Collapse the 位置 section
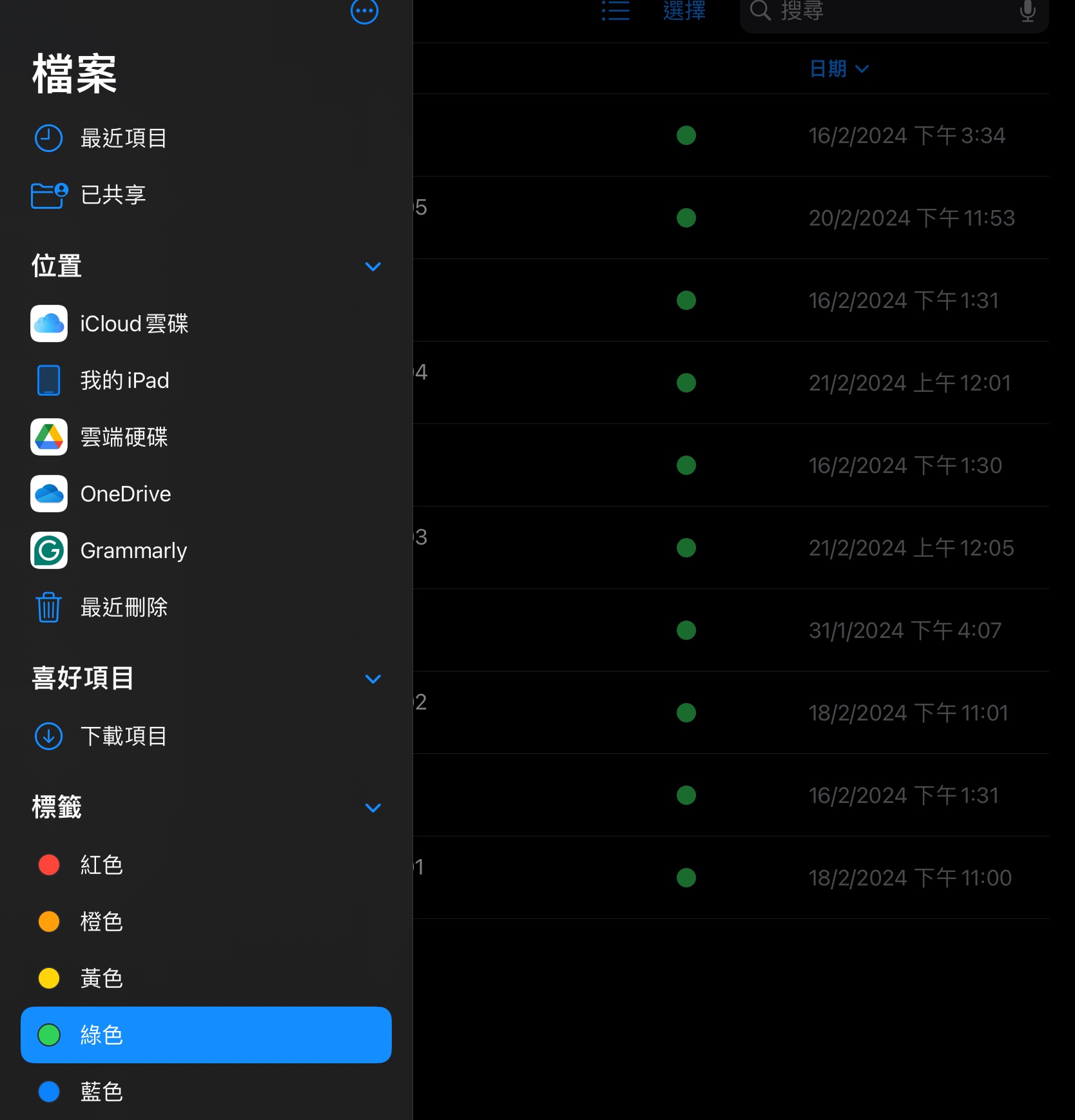The height and width of the screenshot is (1120, 1075). (x=373, y=266)
